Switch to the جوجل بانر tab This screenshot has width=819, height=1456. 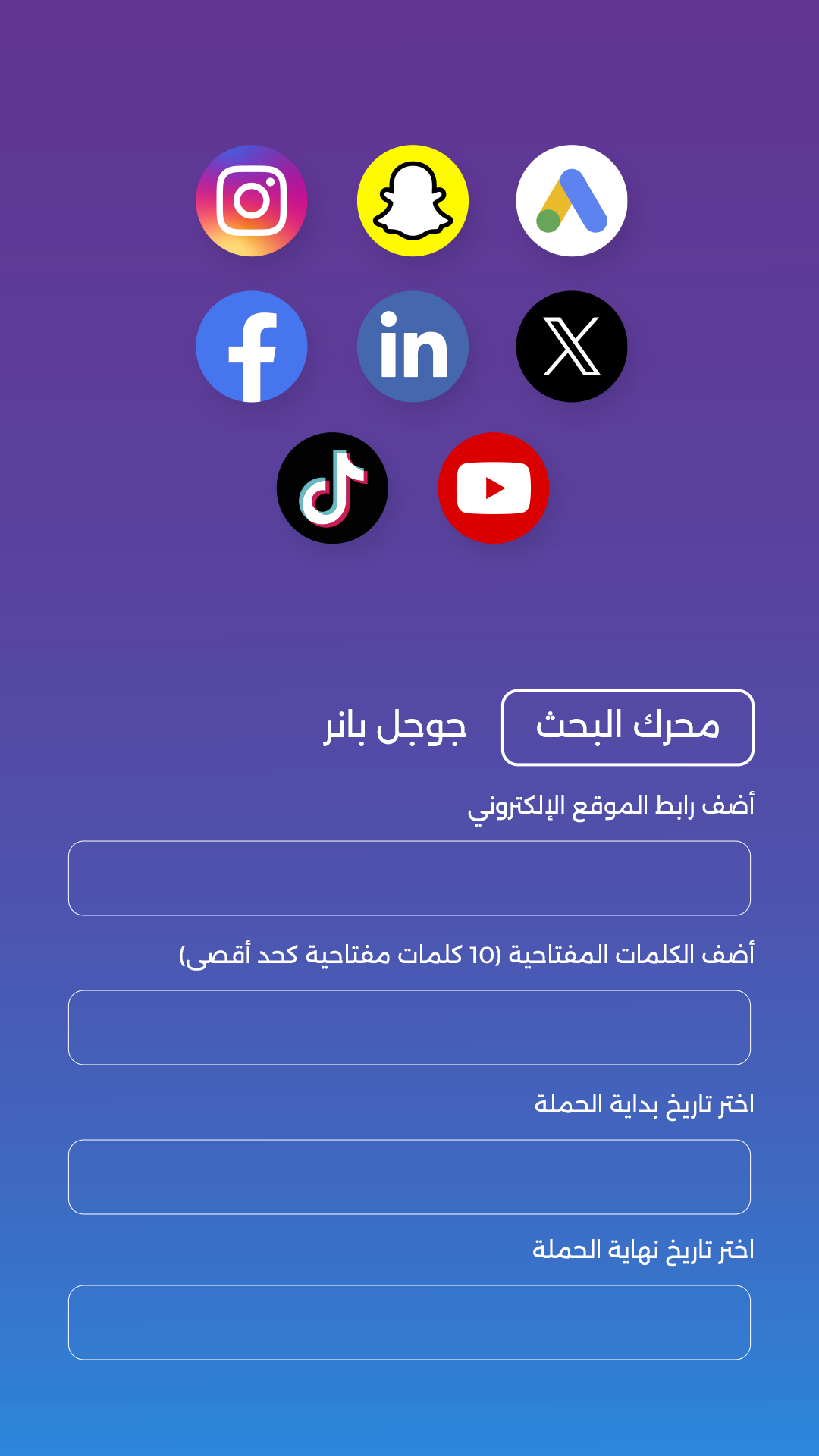(395, 727)
